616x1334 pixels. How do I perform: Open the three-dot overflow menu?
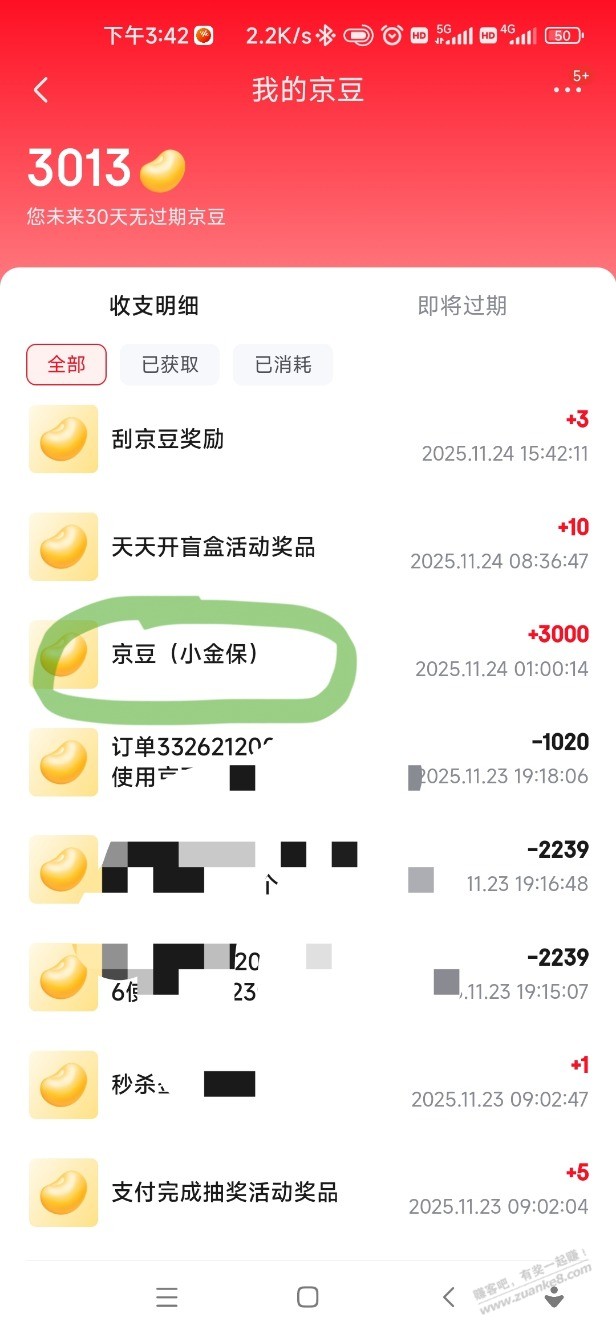567,90
